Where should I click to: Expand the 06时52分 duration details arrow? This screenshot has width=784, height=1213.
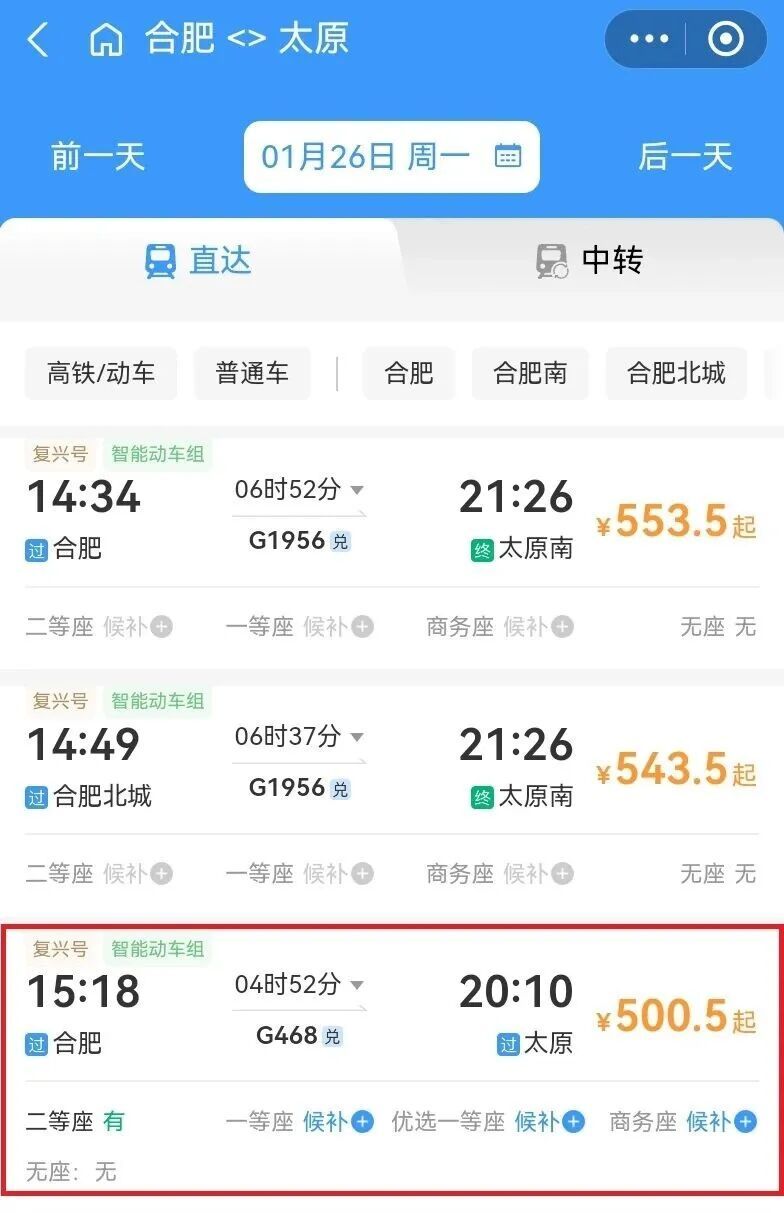[357, 491]
